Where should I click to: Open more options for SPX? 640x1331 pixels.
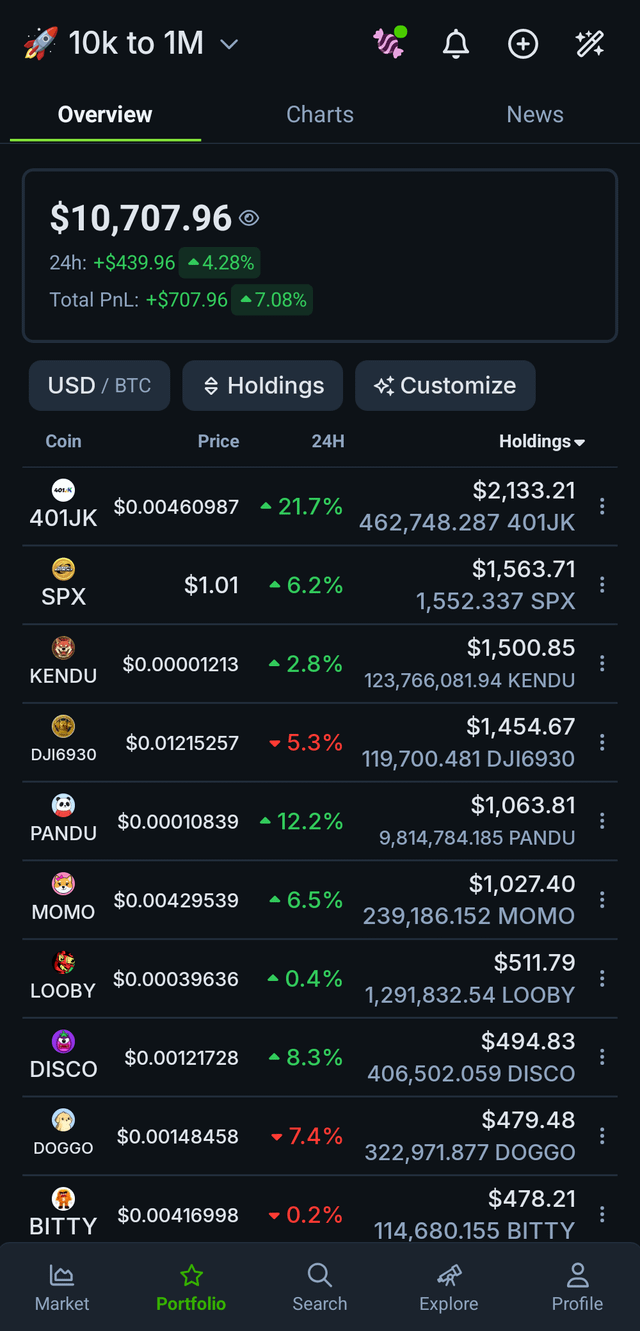point(602,585)
